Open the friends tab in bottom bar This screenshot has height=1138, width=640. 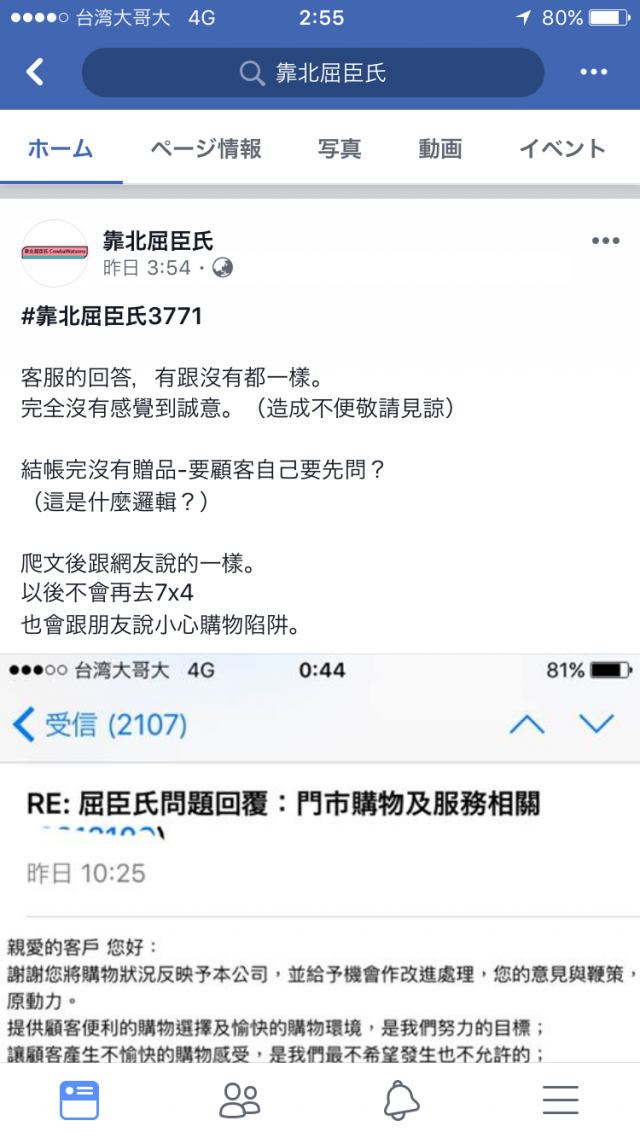[x=240, y=1100]
